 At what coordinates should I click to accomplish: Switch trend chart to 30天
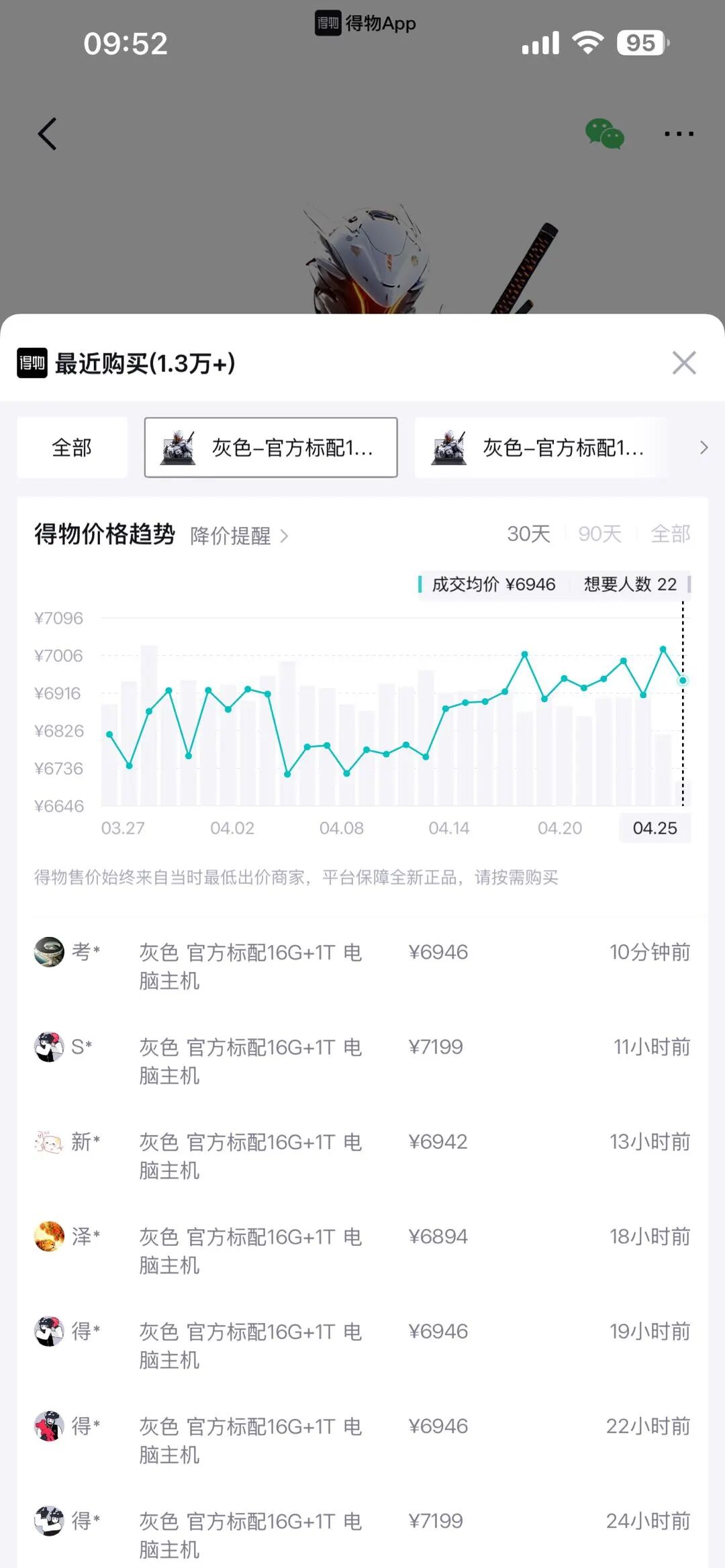(528, 534)
